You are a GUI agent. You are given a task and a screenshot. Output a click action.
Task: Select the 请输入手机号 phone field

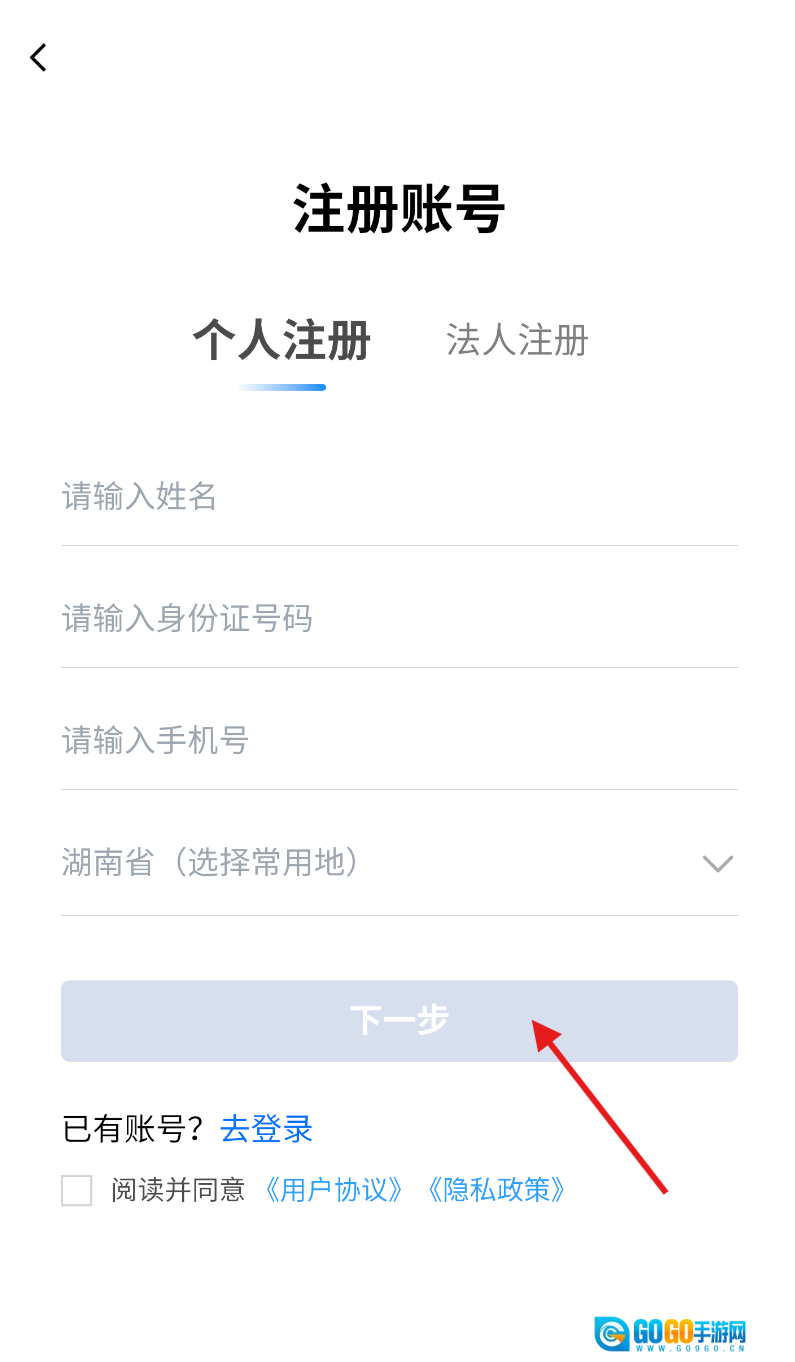398,740
